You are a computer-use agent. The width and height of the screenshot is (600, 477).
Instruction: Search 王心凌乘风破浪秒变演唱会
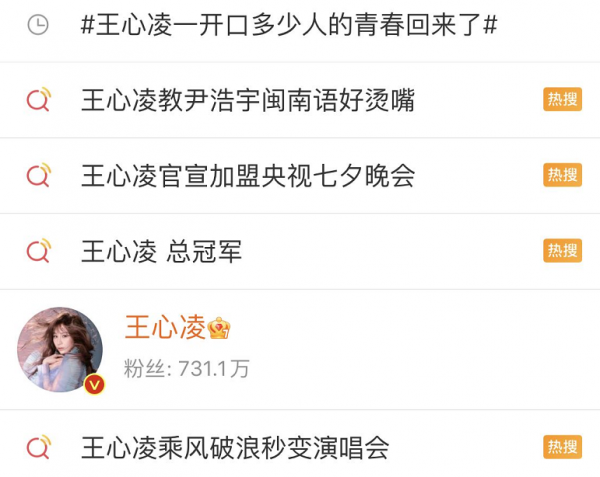coord(235,446)
